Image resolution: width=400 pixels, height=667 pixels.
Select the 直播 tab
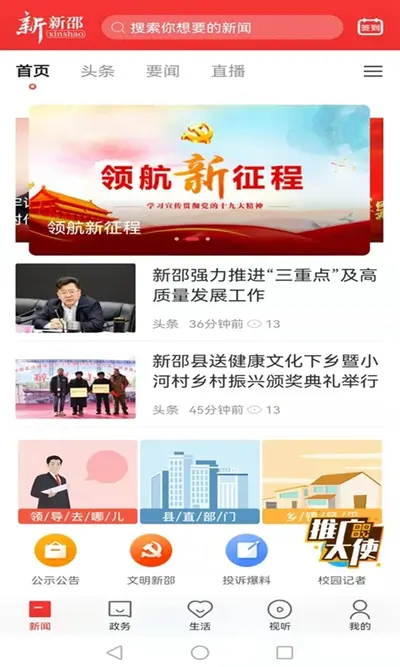pyautogui.click(x=228, y=71)
